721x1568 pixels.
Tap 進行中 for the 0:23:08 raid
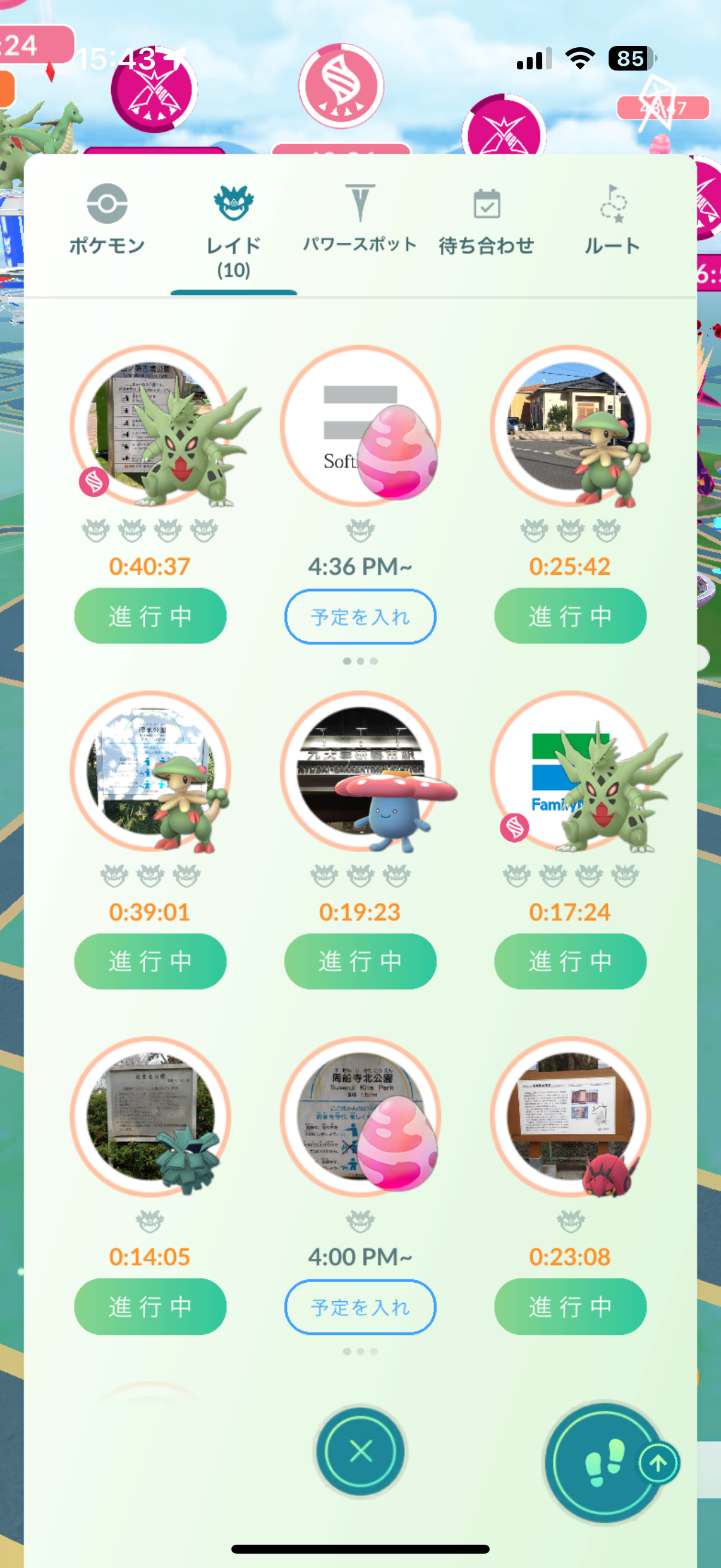[570, 1306]
